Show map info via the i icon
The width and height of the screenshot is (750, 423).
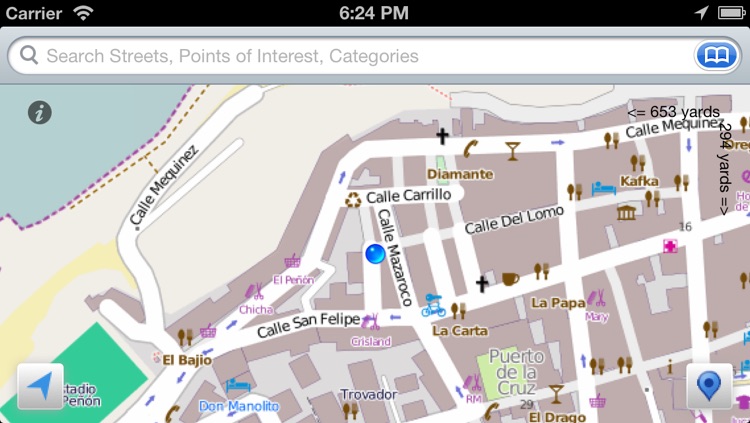40,112
